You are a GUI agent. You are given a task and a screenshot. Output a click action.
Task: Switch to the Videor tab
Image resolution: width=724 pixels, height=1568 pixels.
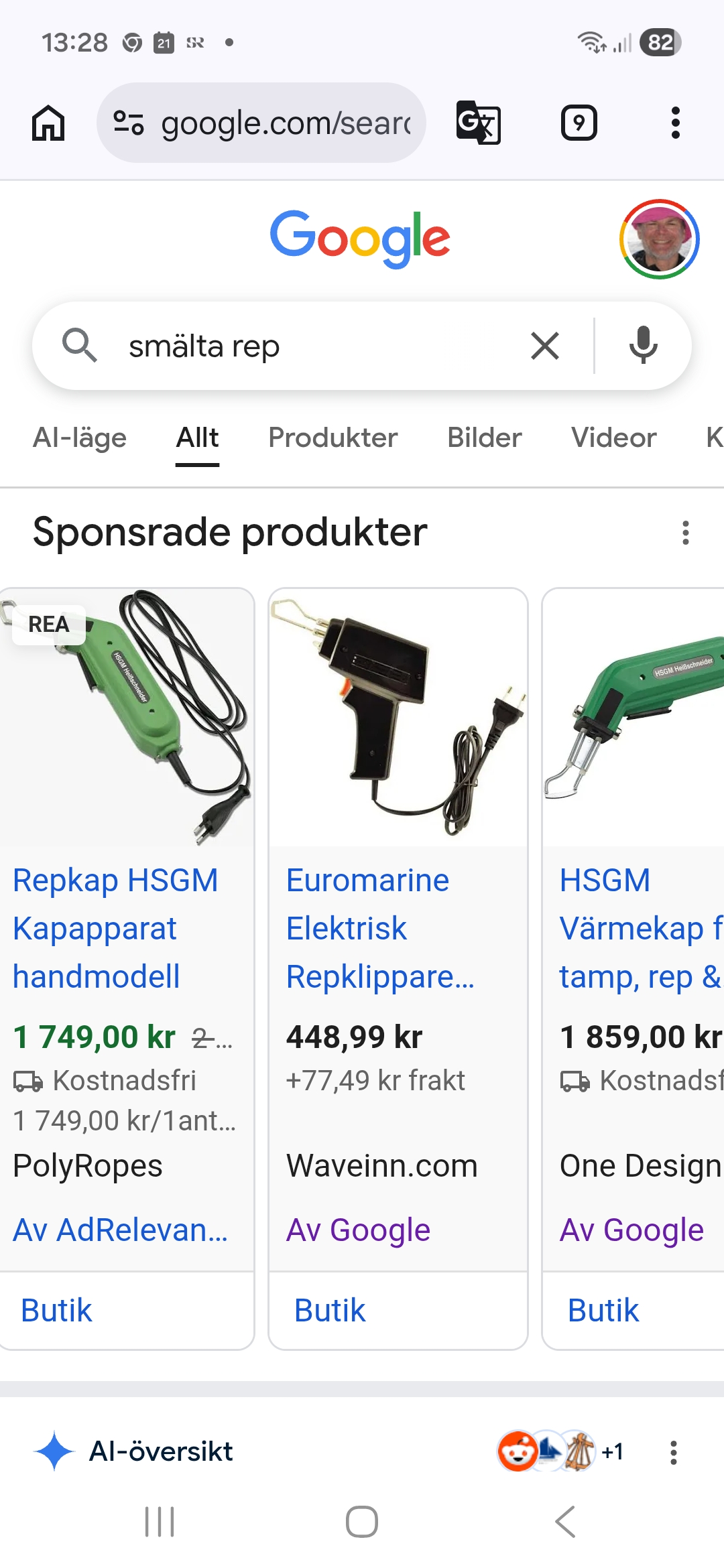click(x=613, y=438)
